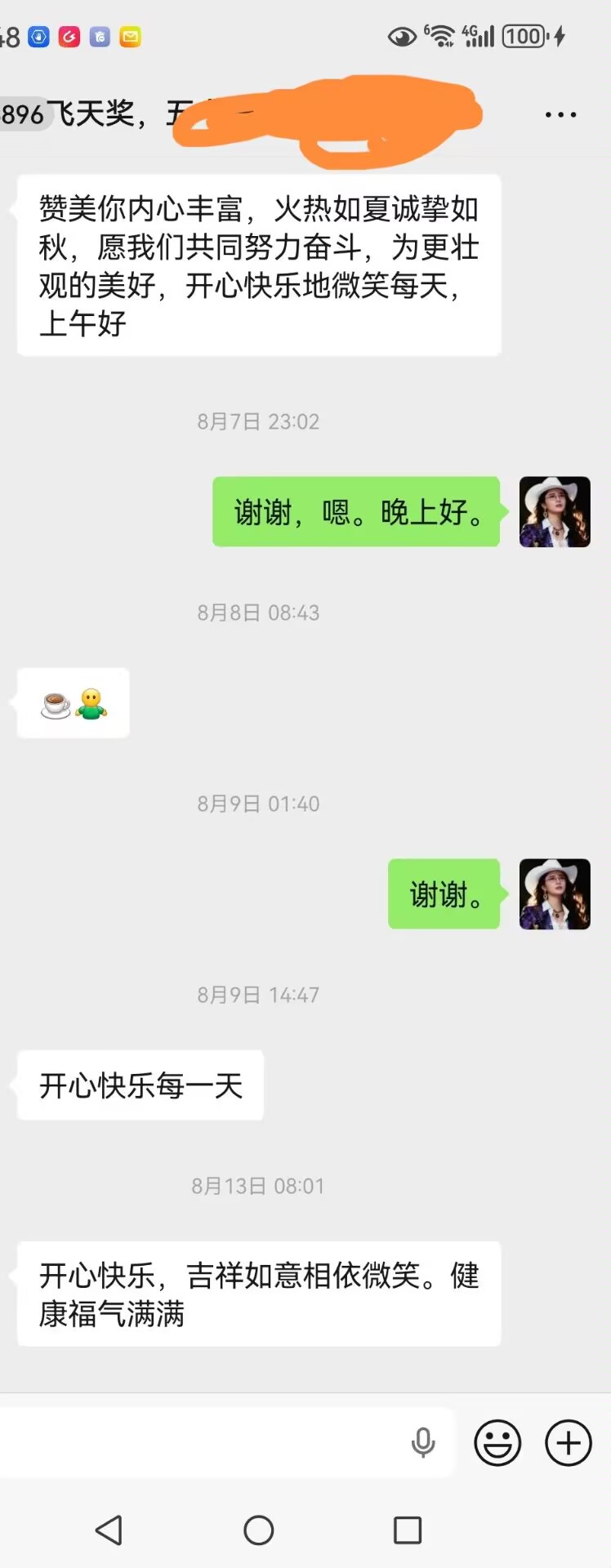Tap the avatar beside 谢谢，嗯。晚上好。
This screenshot has height=1568, width=611.
555,512
